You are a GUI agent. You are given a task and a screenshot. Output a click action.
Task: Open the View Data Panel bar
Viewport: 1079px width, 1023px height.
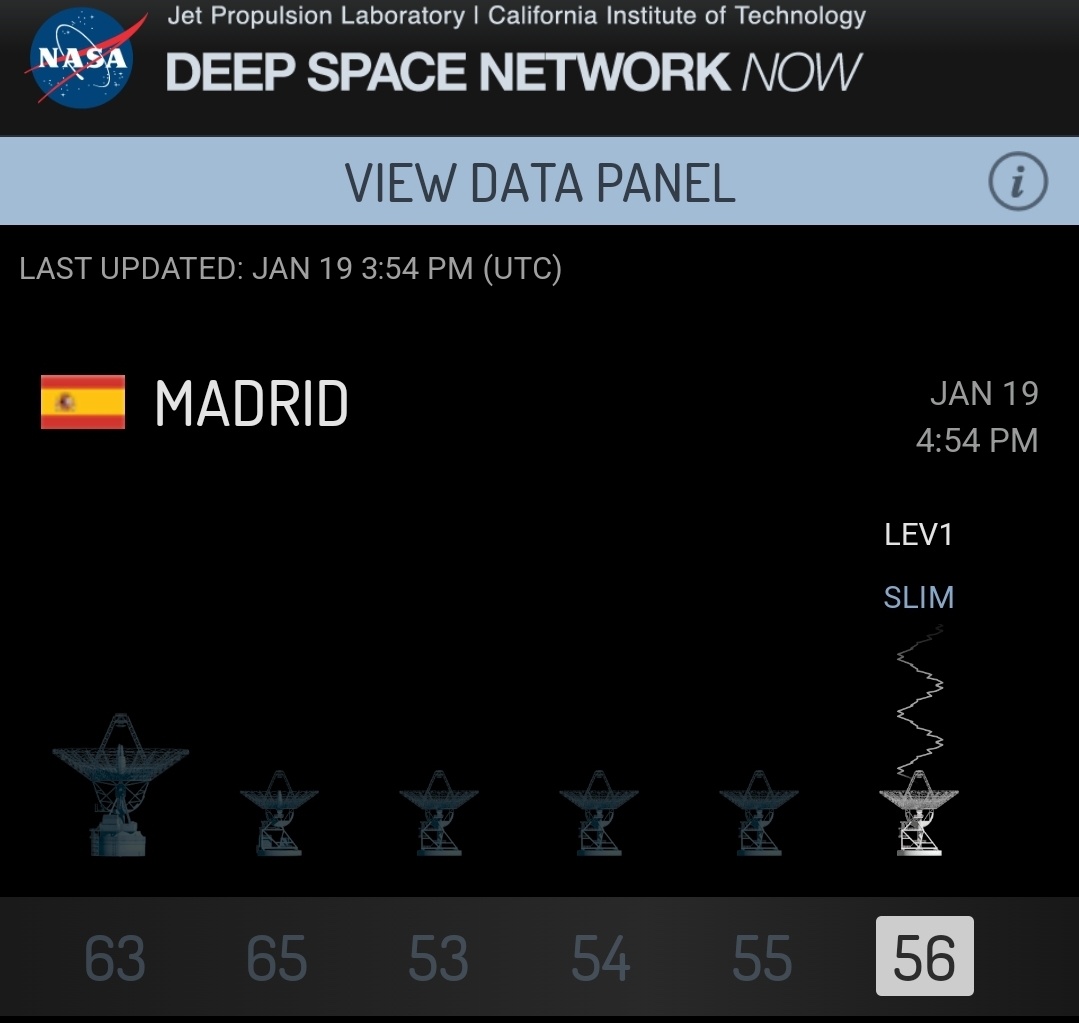click(x=539, y=183)
